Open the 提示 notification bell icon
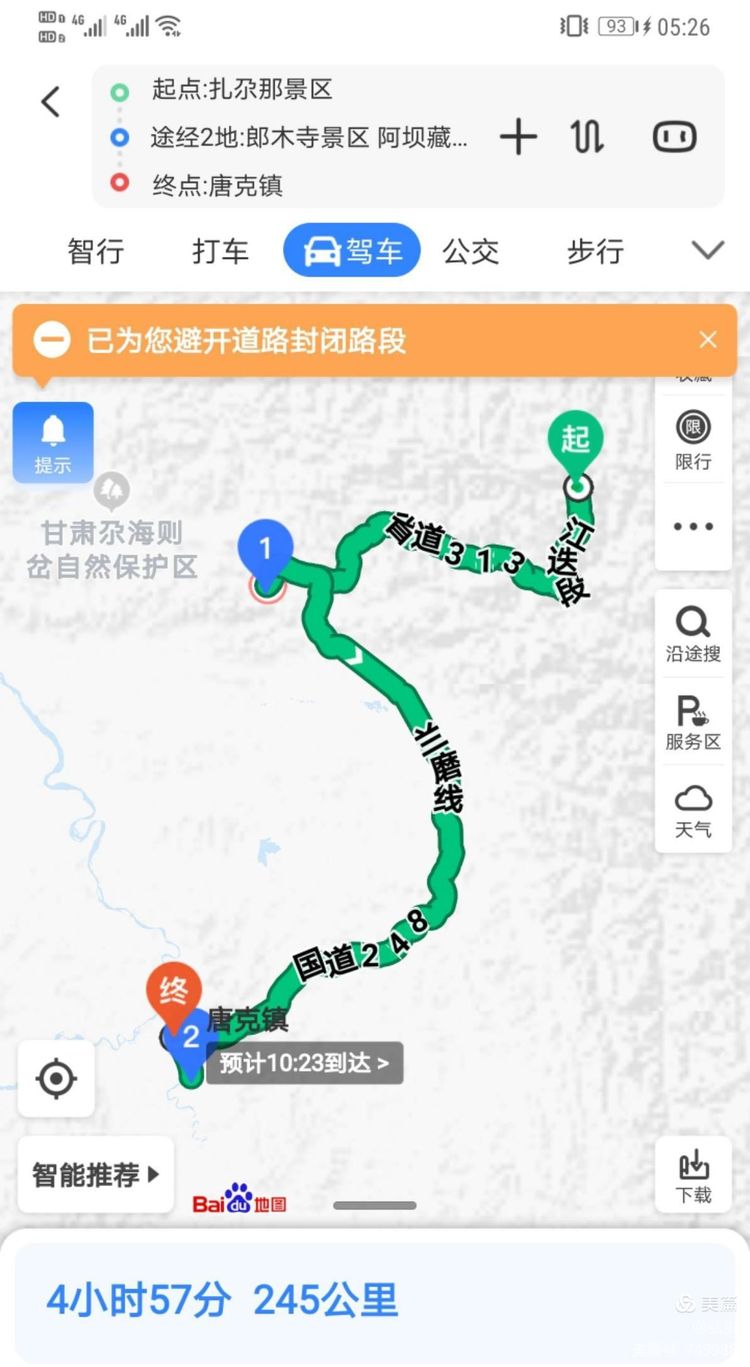This screenshot has height=1367, width=750. pos(52,440)
